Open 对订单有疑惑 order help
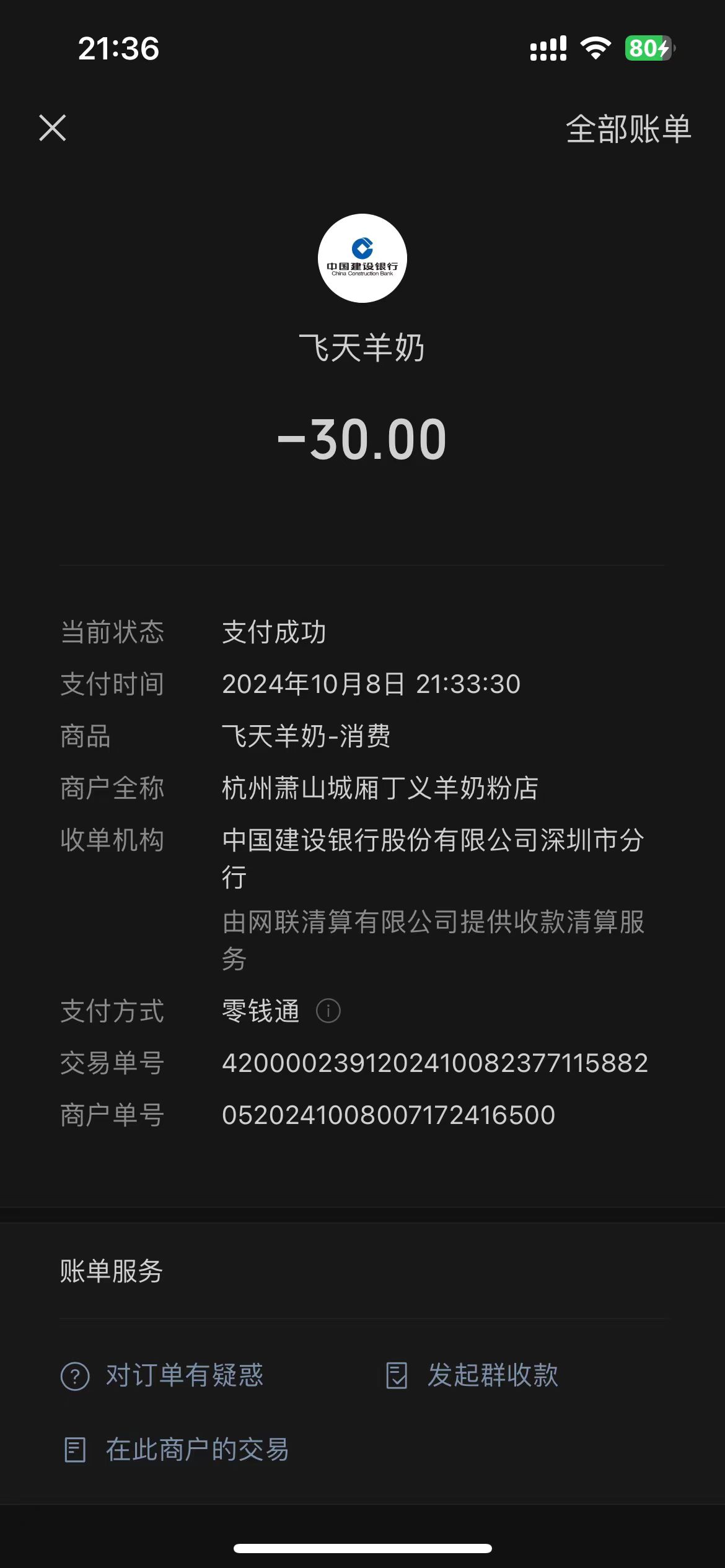Image resolution: width=725 pixels, height=1568 pixels. (x=162, y=1375)
